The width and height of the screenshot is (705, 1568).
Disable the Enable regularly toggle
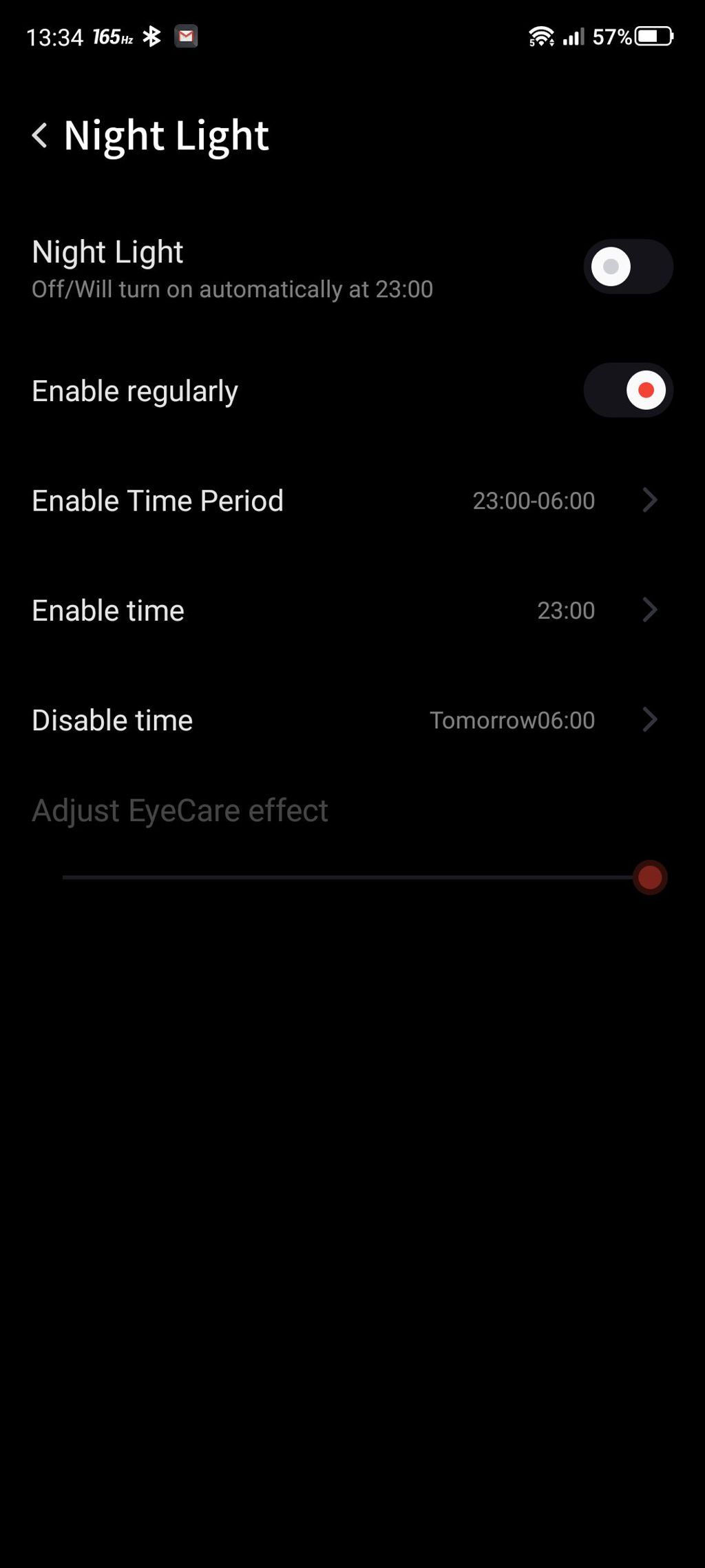pyautogui.click(x=628, y=390)
